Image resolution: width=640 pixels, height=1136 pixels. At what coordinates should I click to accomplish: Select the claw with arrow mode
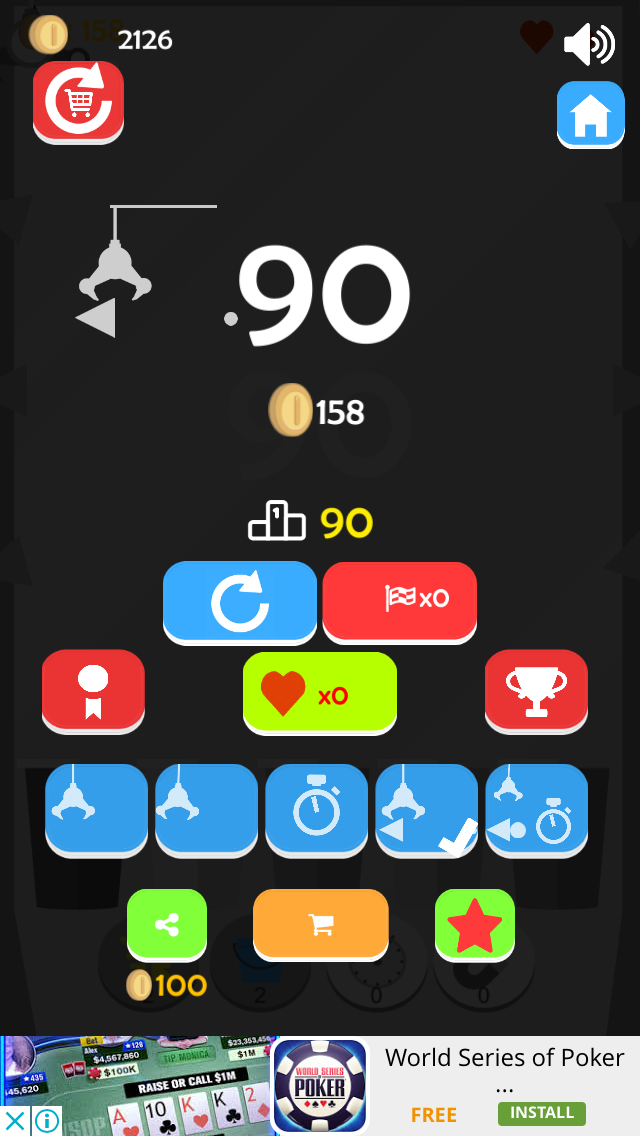click(427, 810)
